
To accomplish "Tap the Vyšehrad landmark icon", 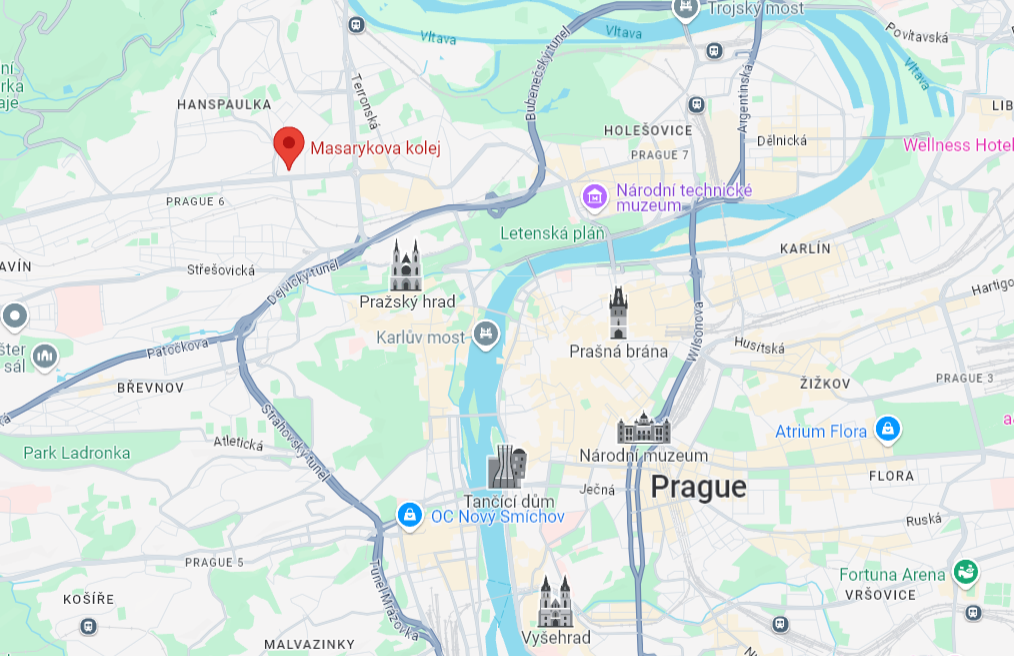I will point(555,602).
